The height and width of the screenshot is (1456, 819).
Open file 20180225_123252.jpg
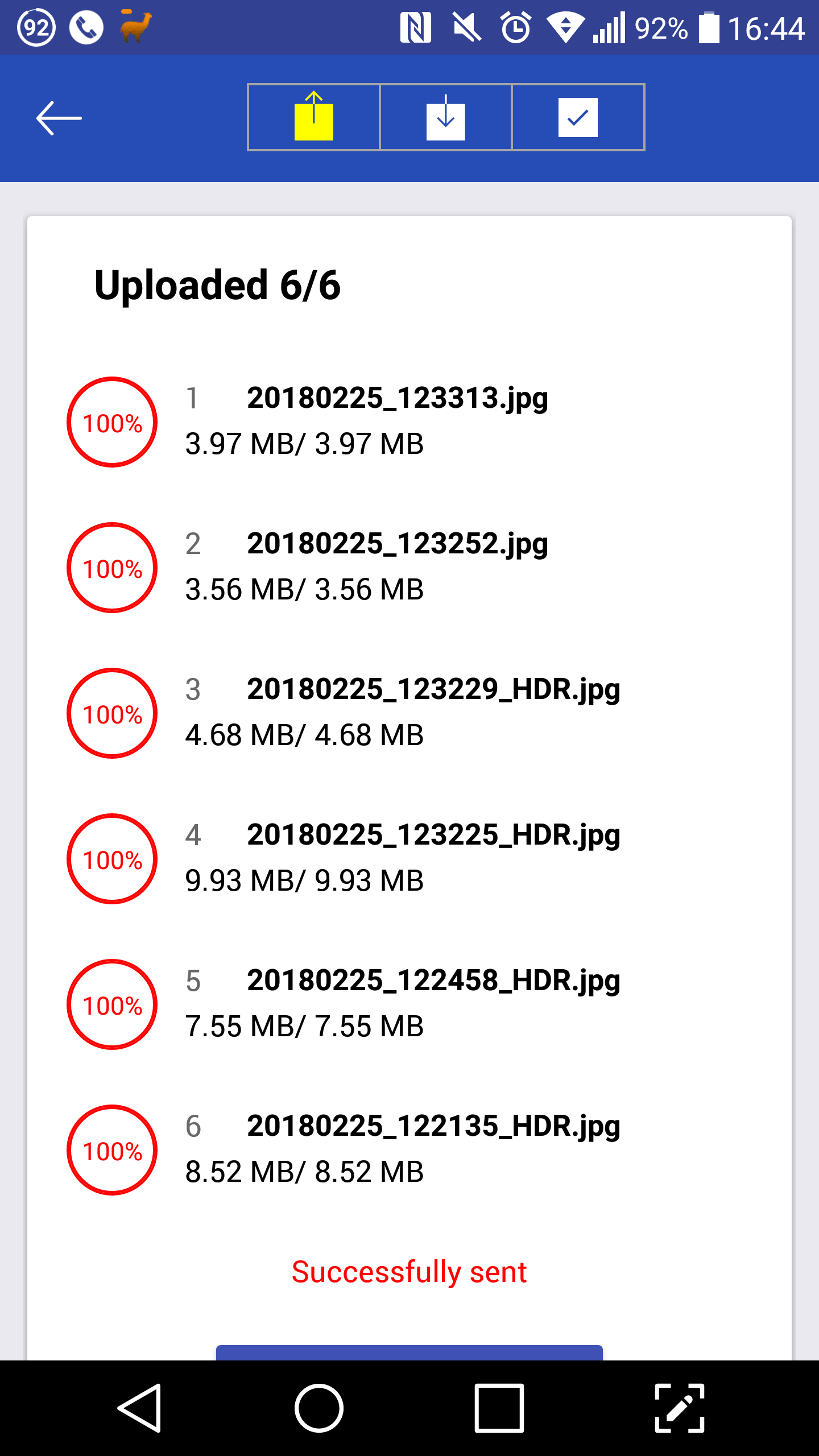click(397, 544)
